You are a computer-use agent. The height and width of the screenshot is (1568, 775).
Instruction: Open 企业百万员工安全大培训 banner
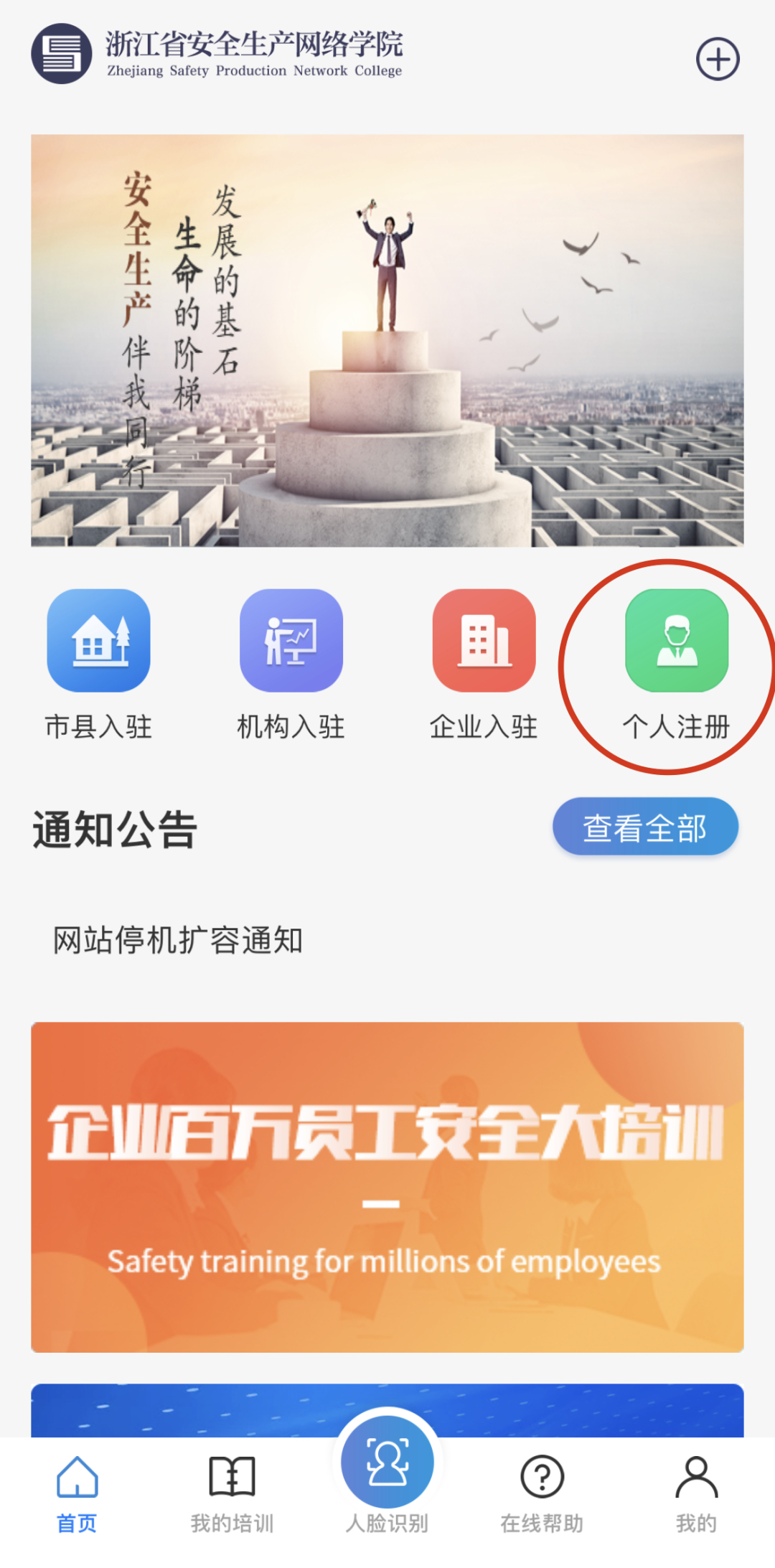coord(387,1187)
